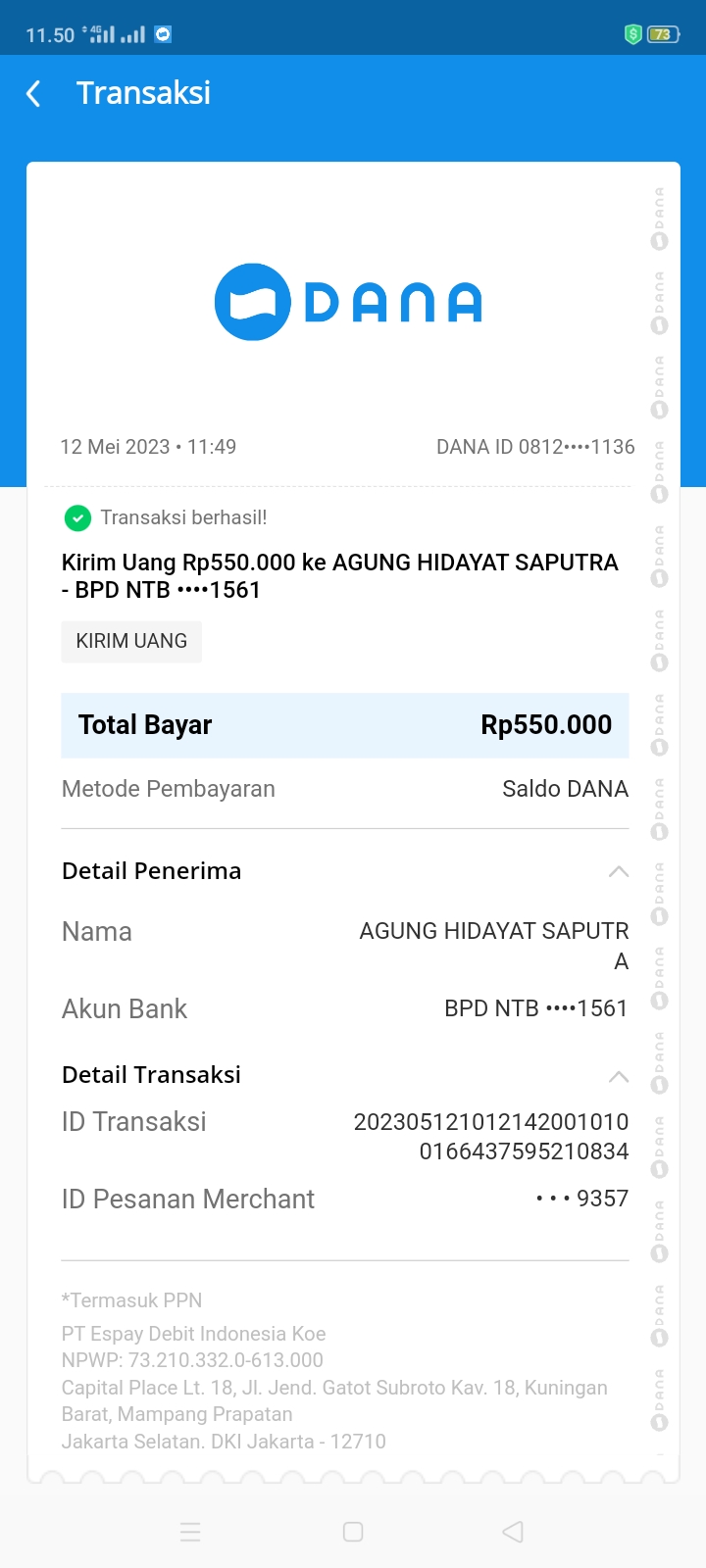Tap the system back triangle button

[x=513, y=1532]
